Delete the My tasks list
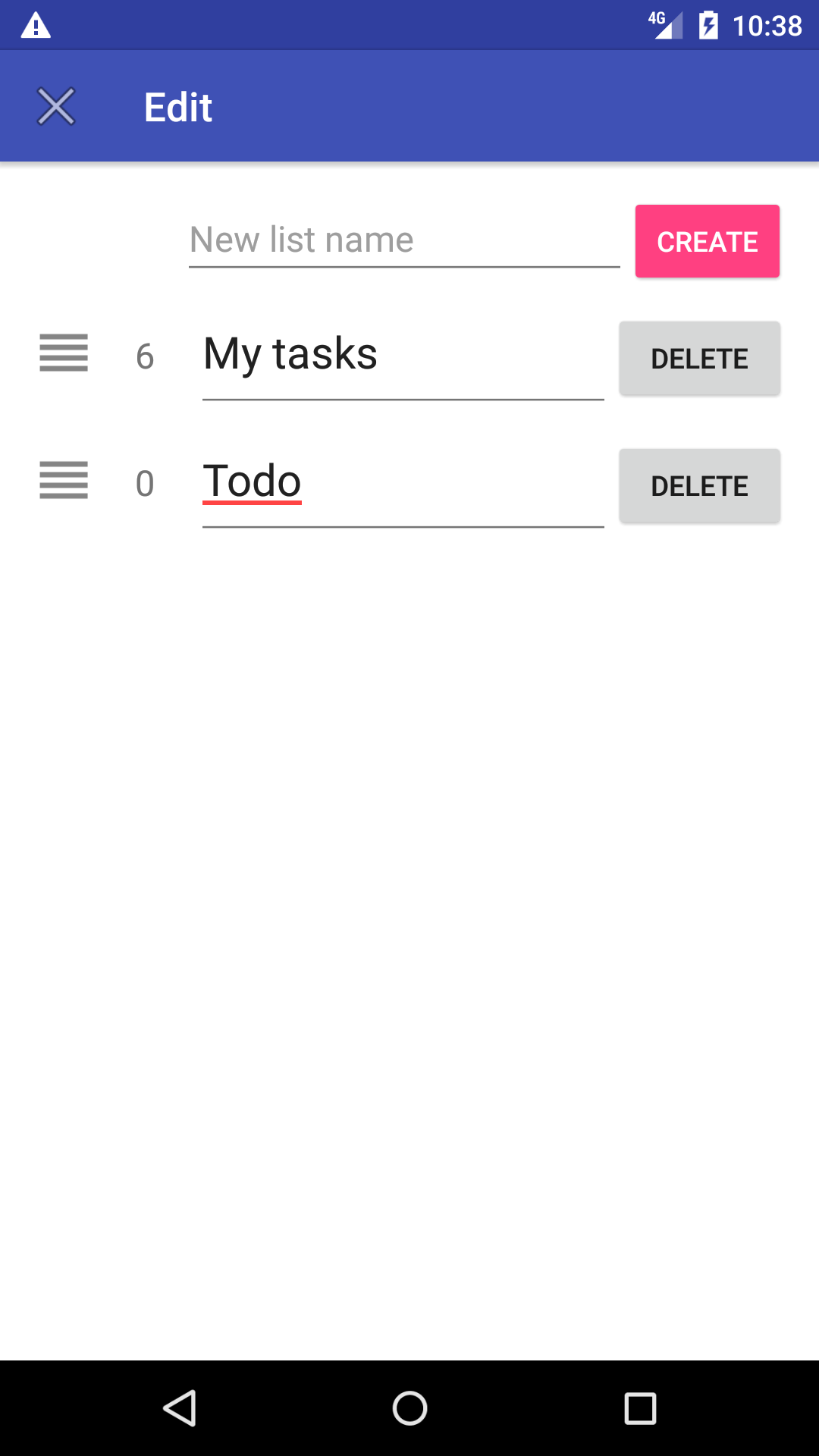Viewport: 819px width, 1456px height. tap(699, 359)
